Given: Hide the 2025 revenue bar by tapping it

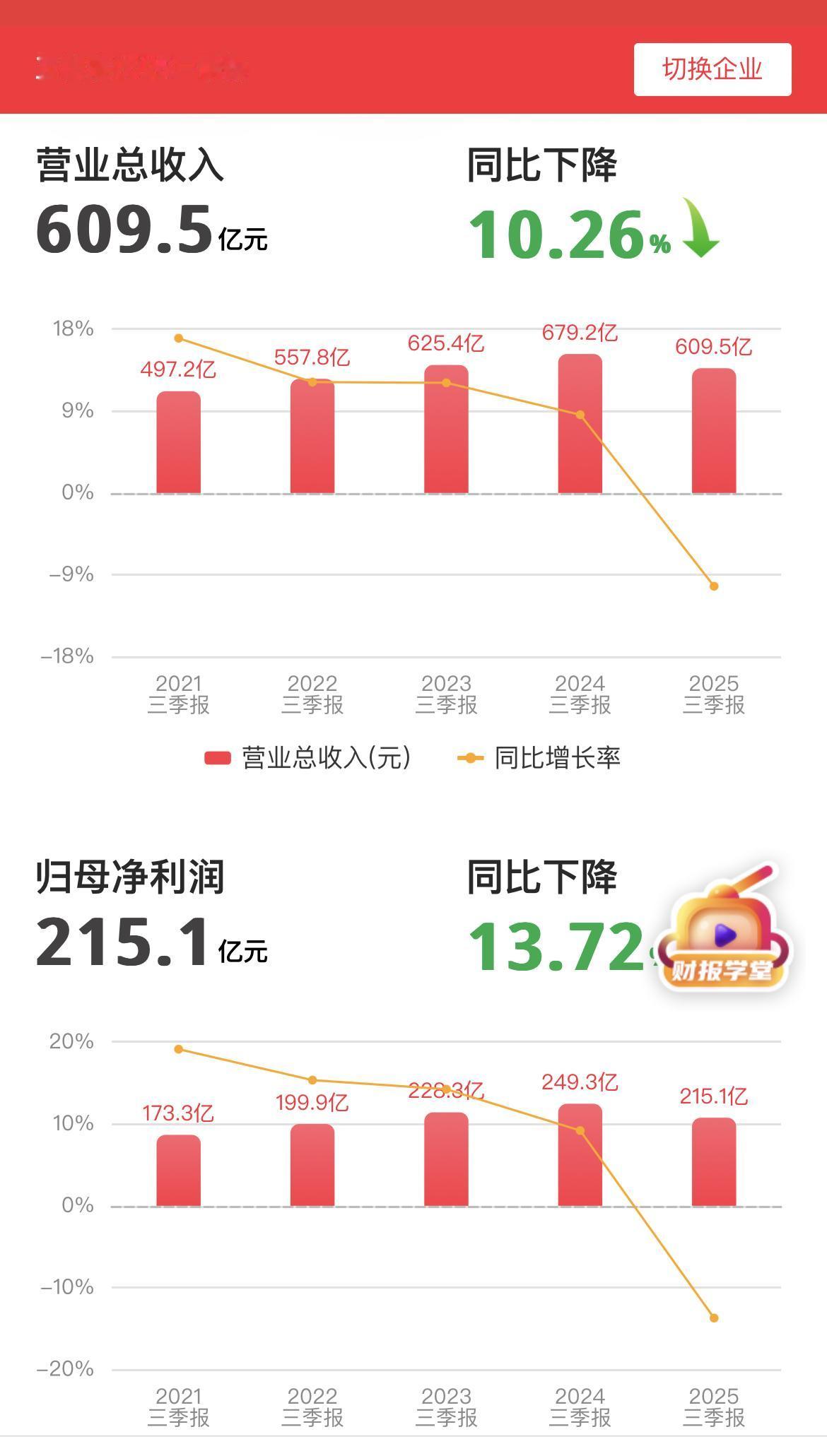Looking at the screenshot, I should coord(712,431).
